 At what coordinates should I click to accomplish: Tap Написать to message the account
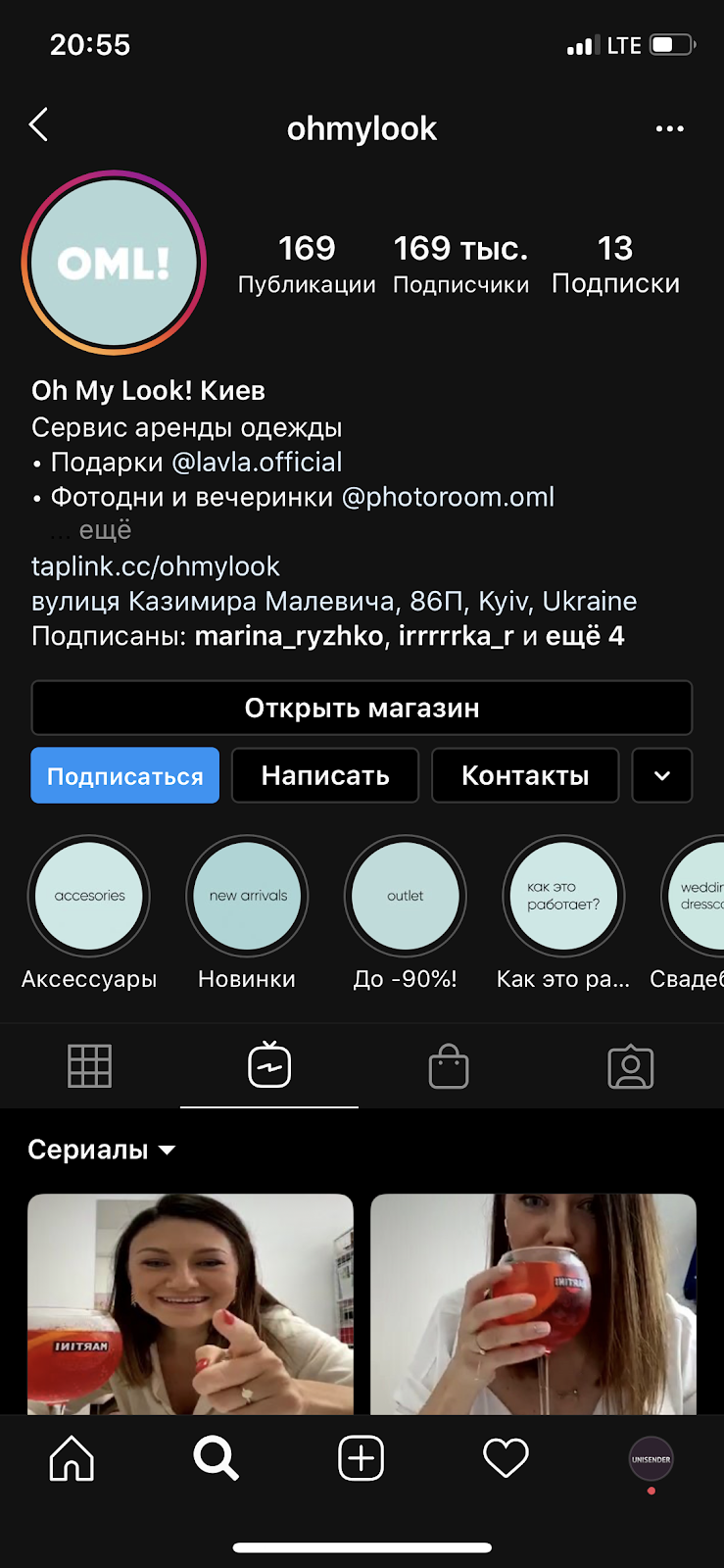click(325, 775)
